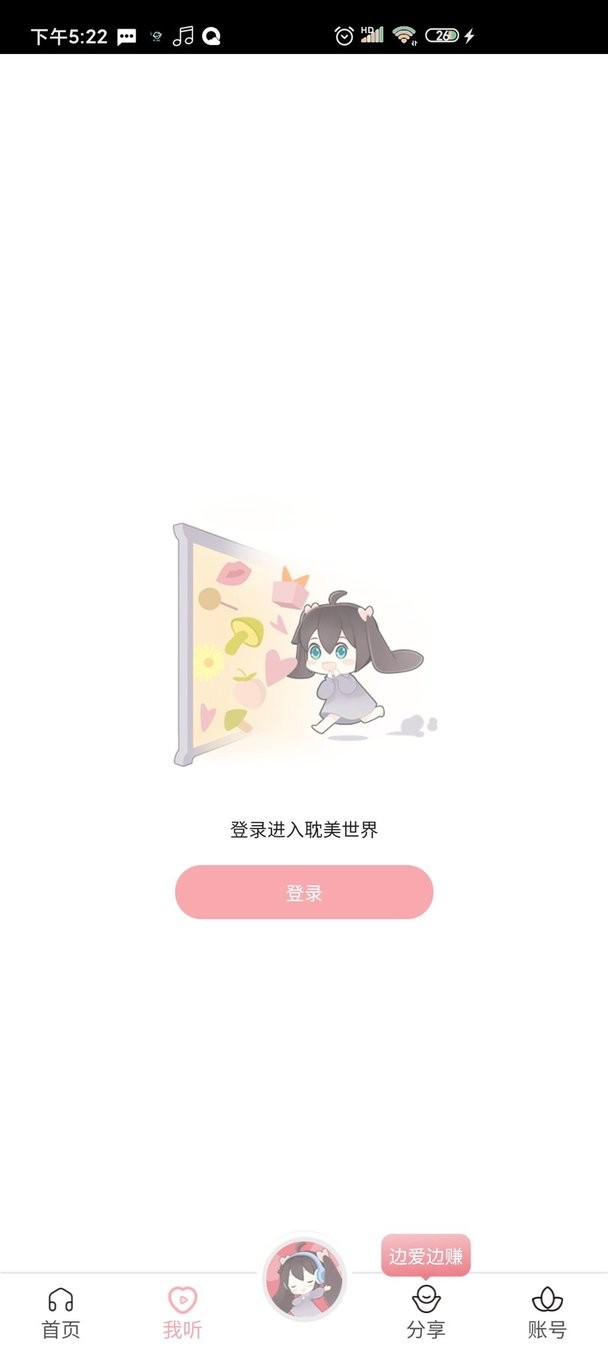Select the 我听 tab
608x1350 pixels.
(x=182, y=1312)
